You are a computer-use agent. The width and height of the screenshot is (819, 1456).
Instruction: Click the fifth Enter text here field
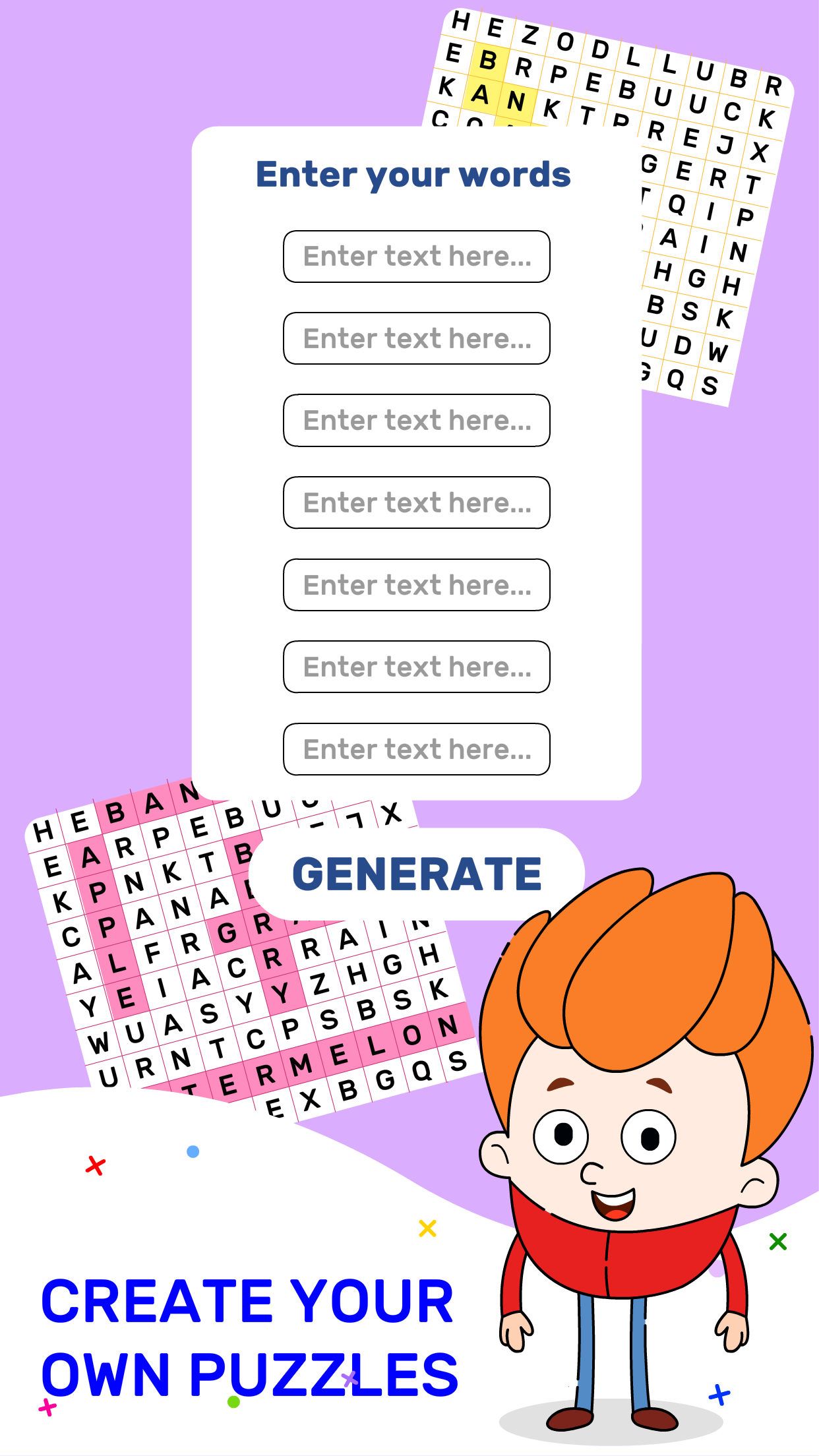(x=416, y=585)
